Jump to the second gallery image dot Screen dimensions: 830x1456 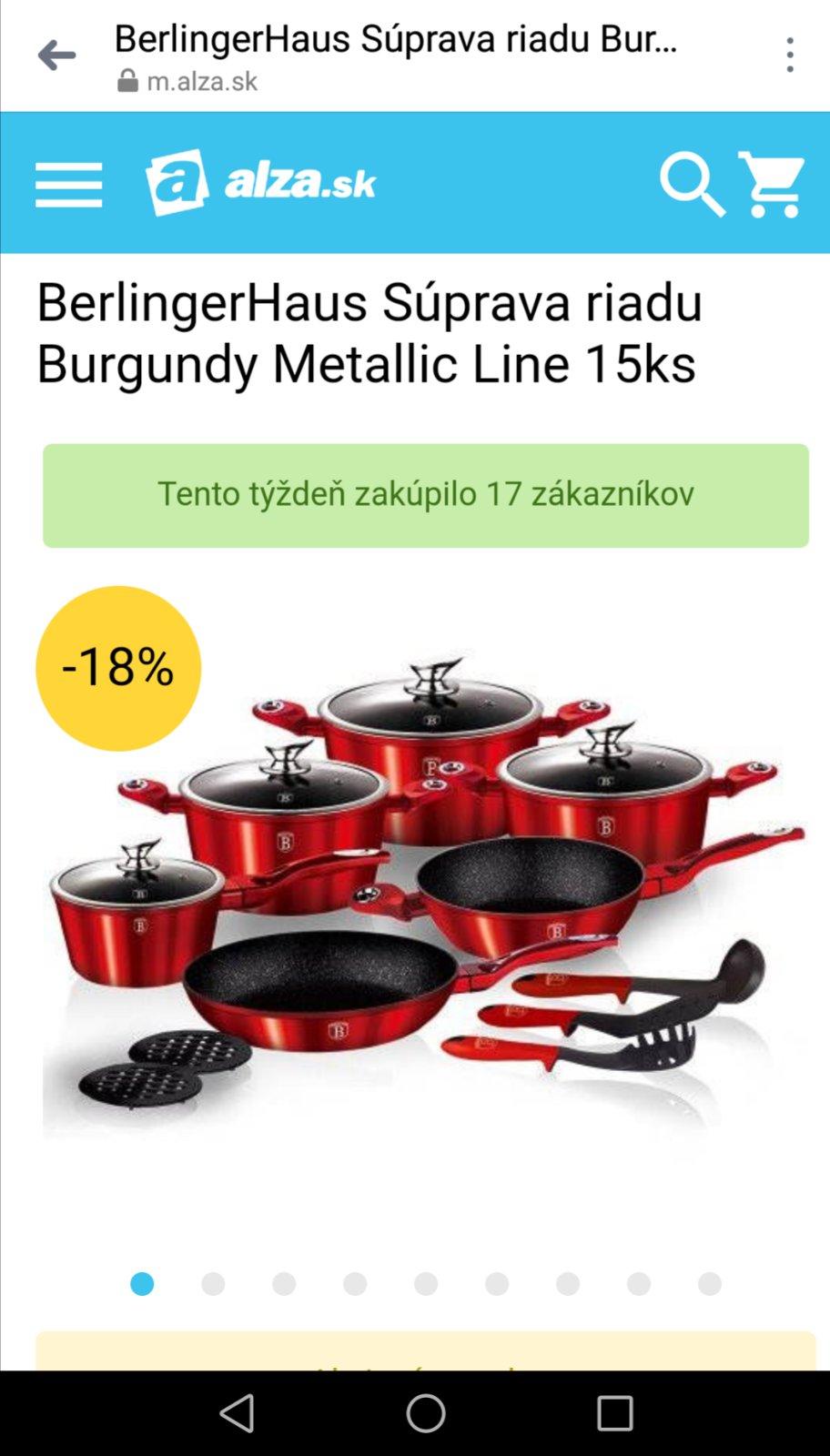213,1284
